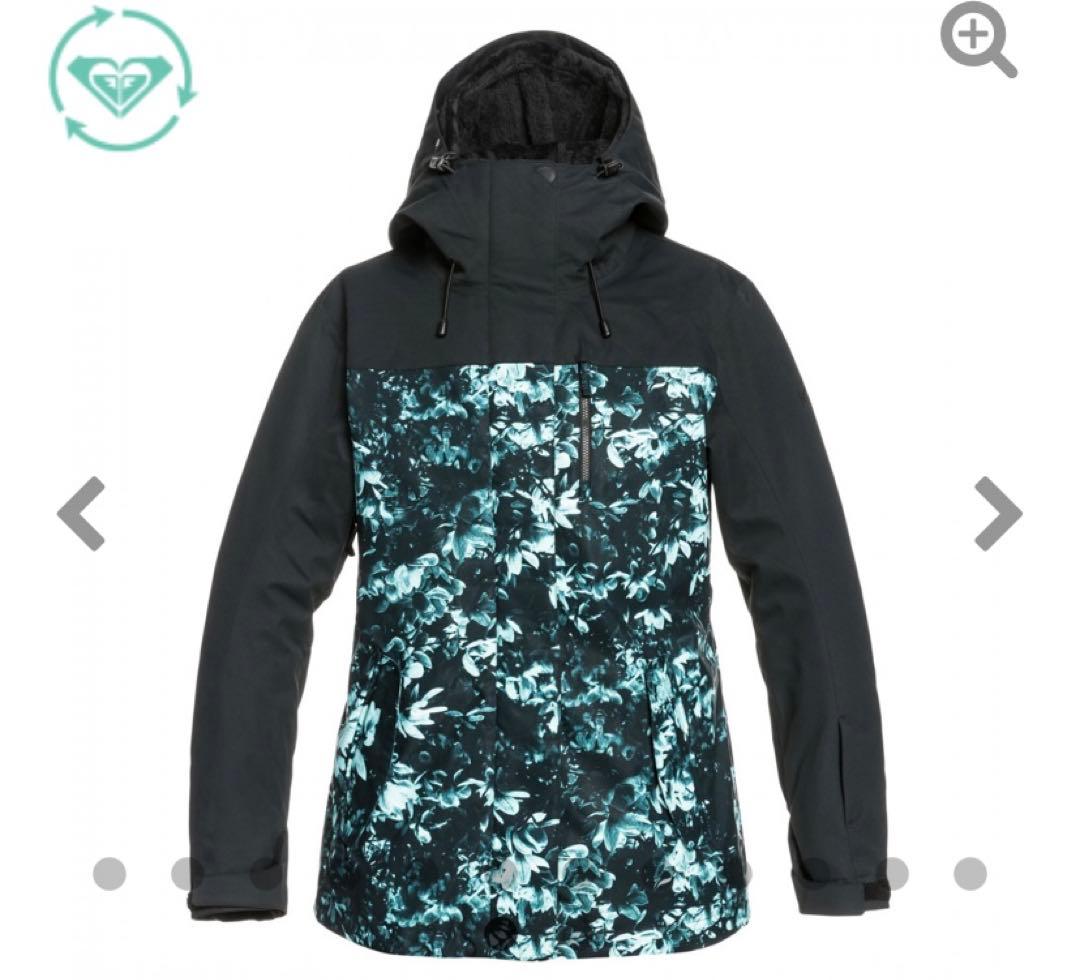The width and height of the screenshot is (1080, 980).
Task: Zoom in on the jacket image
Action: point(976,40)
